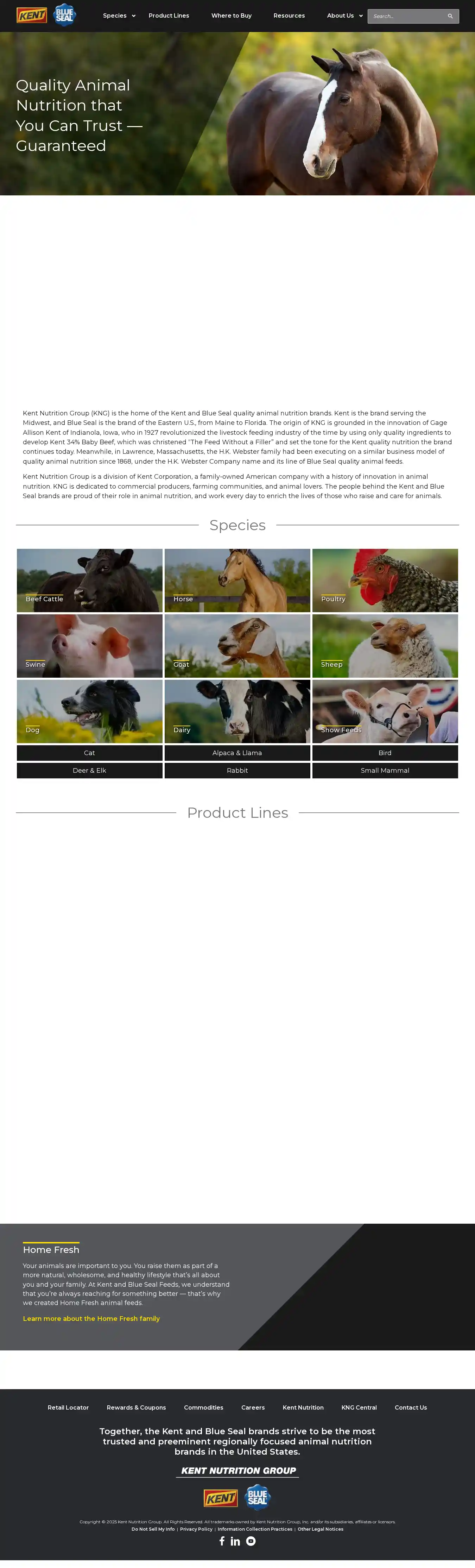View the Poultry species tile

coord(385,580)
